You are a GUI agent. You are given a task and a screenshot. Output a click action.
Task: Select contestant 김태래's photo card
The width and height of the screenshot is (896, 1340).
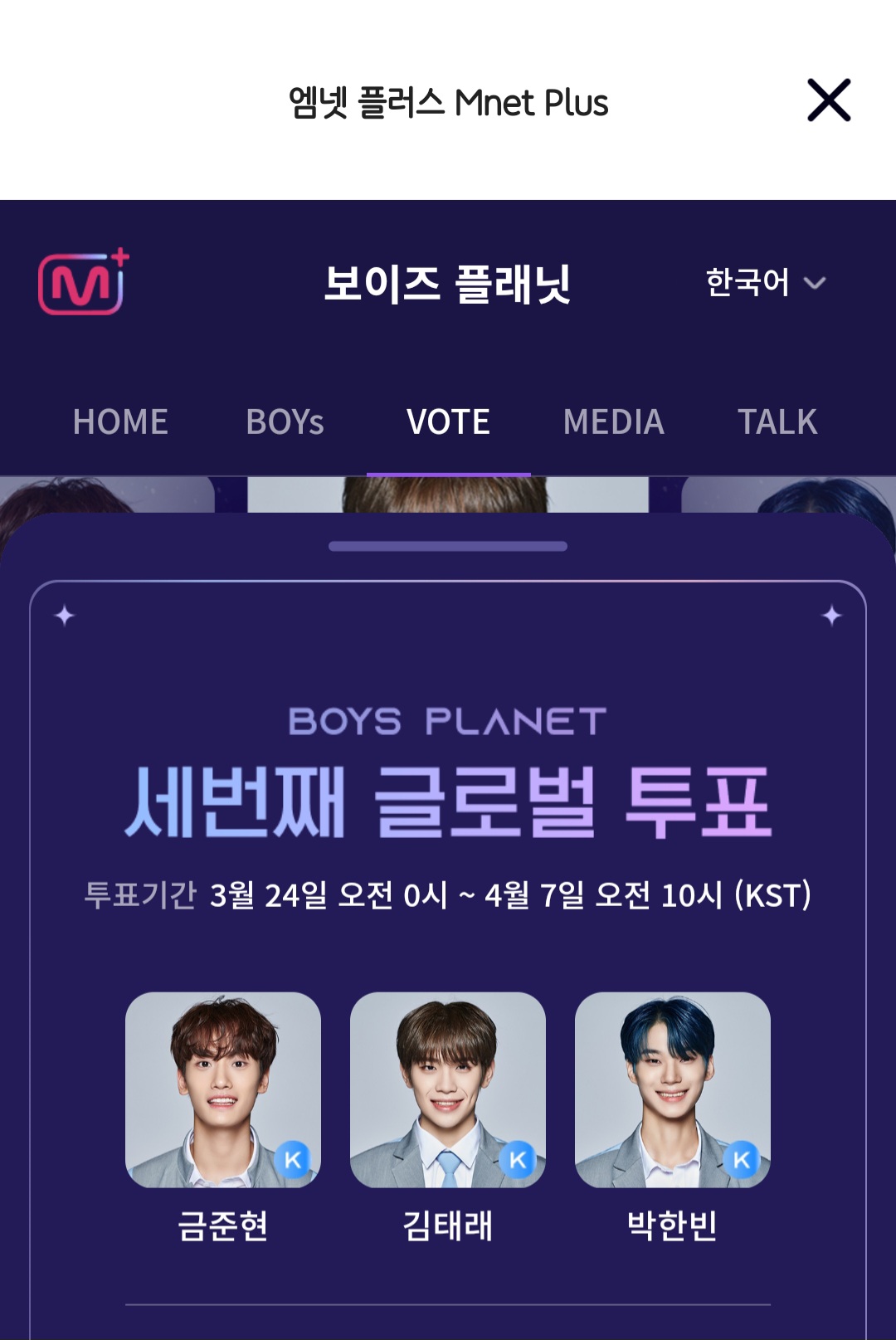pos(448,1089)
